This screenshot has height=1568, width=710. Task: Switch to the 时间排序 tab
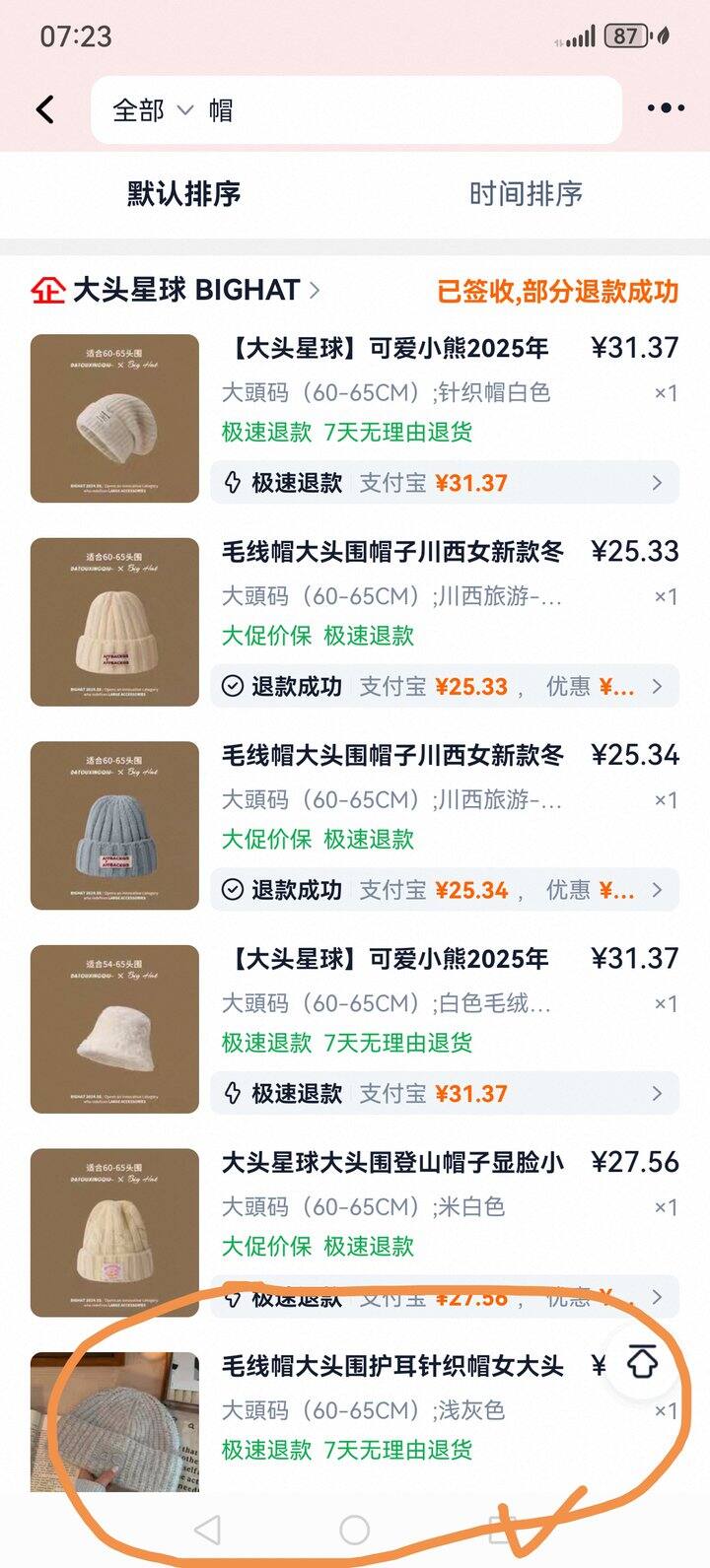(x=526, y=194)
